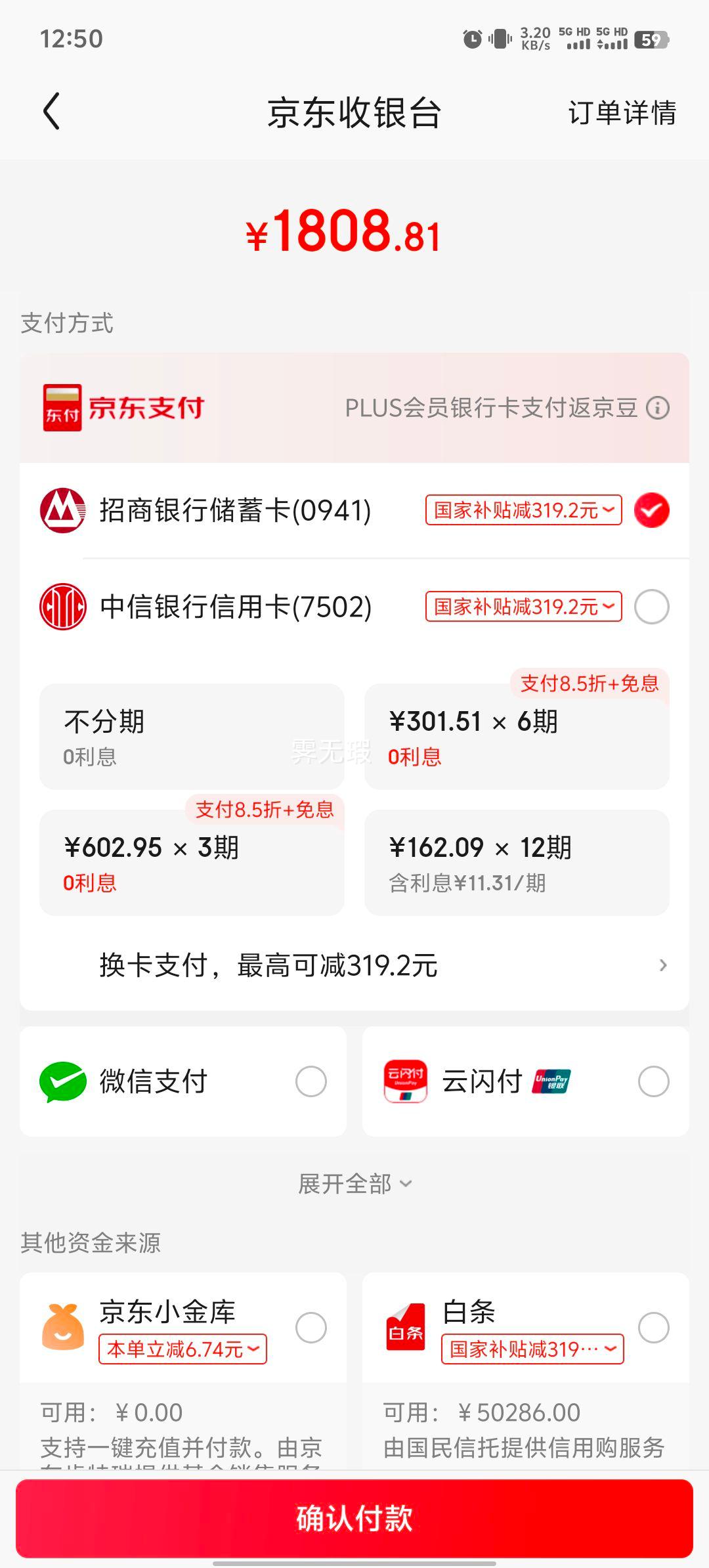
Task: Choose the ¥162.09 × 12期 installment plan
Action: (x=517, y=862)
